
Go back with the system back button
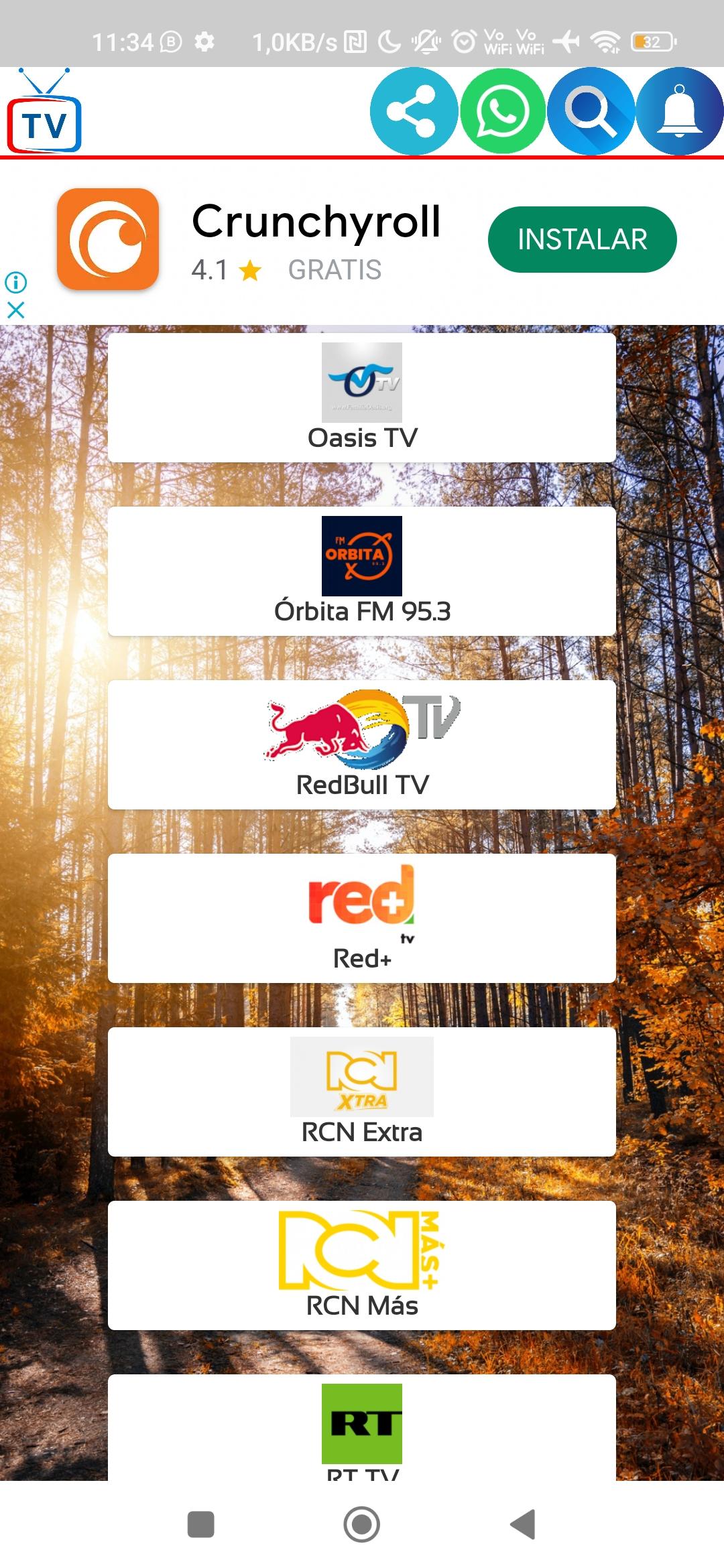(523, 1524)
